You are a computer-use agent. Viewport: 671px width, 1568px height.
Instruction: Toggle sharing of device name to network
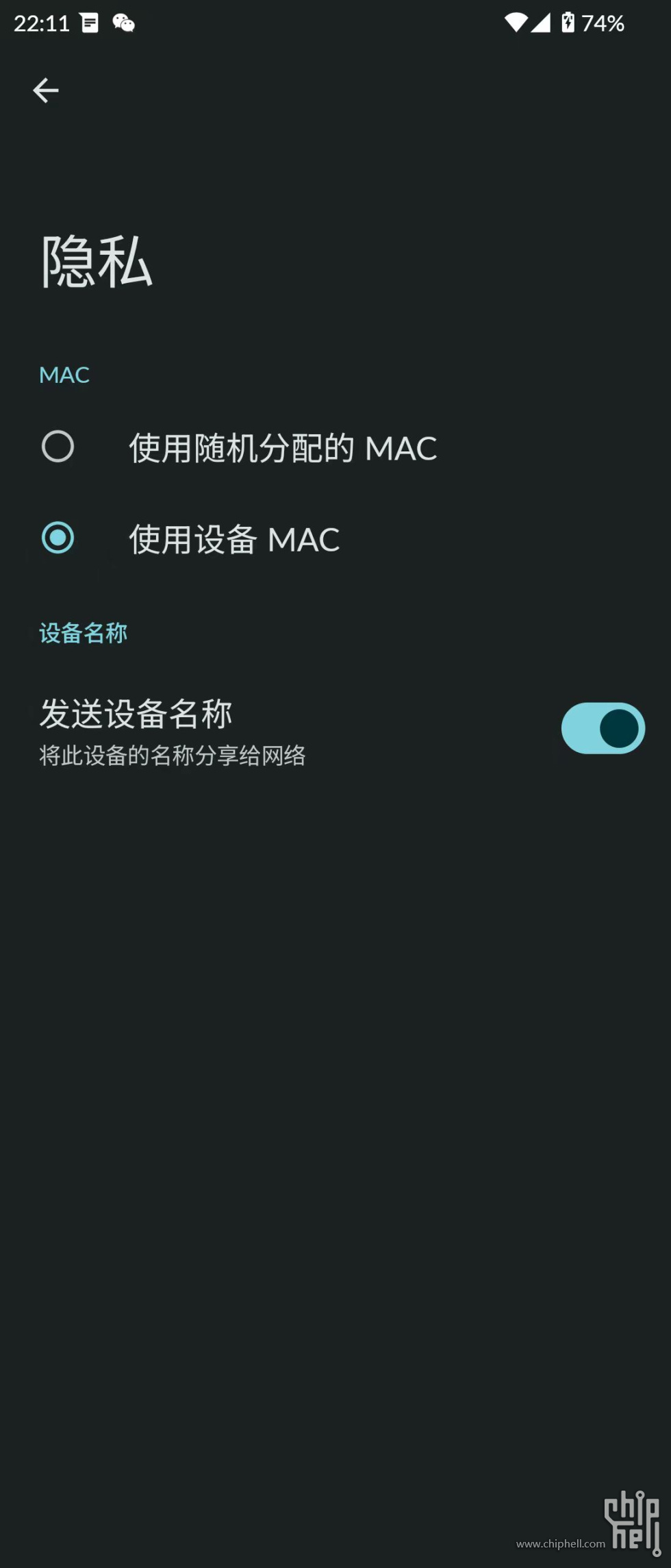coord(603,728)
